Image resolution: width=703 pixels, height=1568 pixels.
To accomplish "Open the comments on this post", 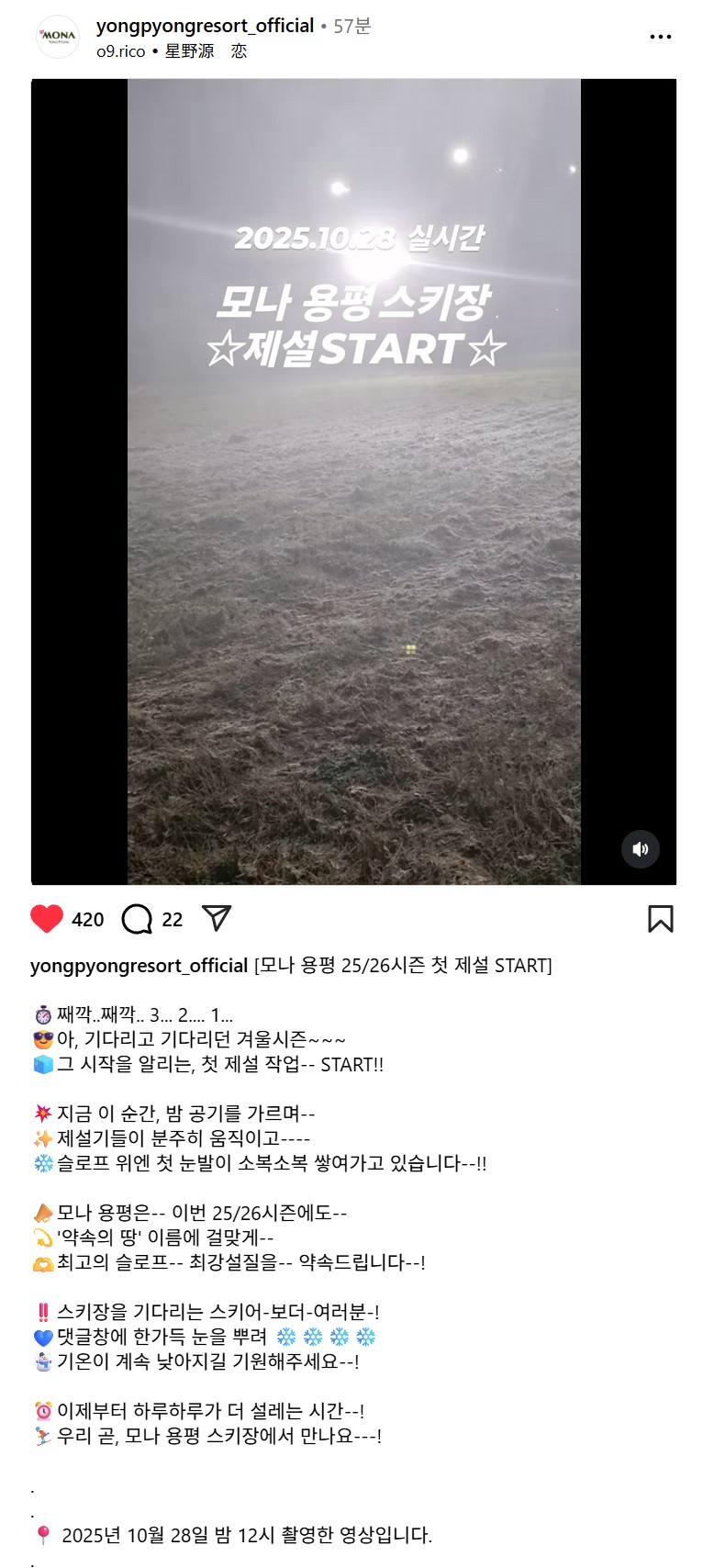I will [137, 919].
